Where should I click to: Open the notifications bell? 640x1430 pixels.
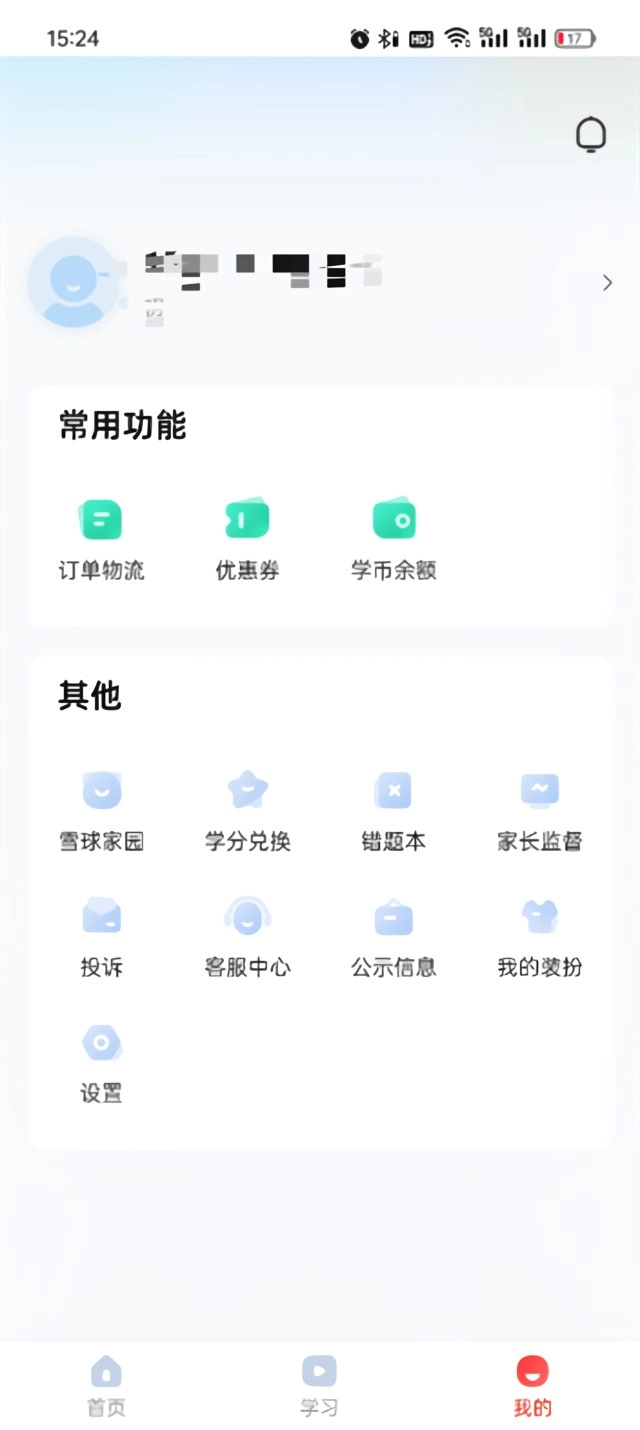[591, 134]
